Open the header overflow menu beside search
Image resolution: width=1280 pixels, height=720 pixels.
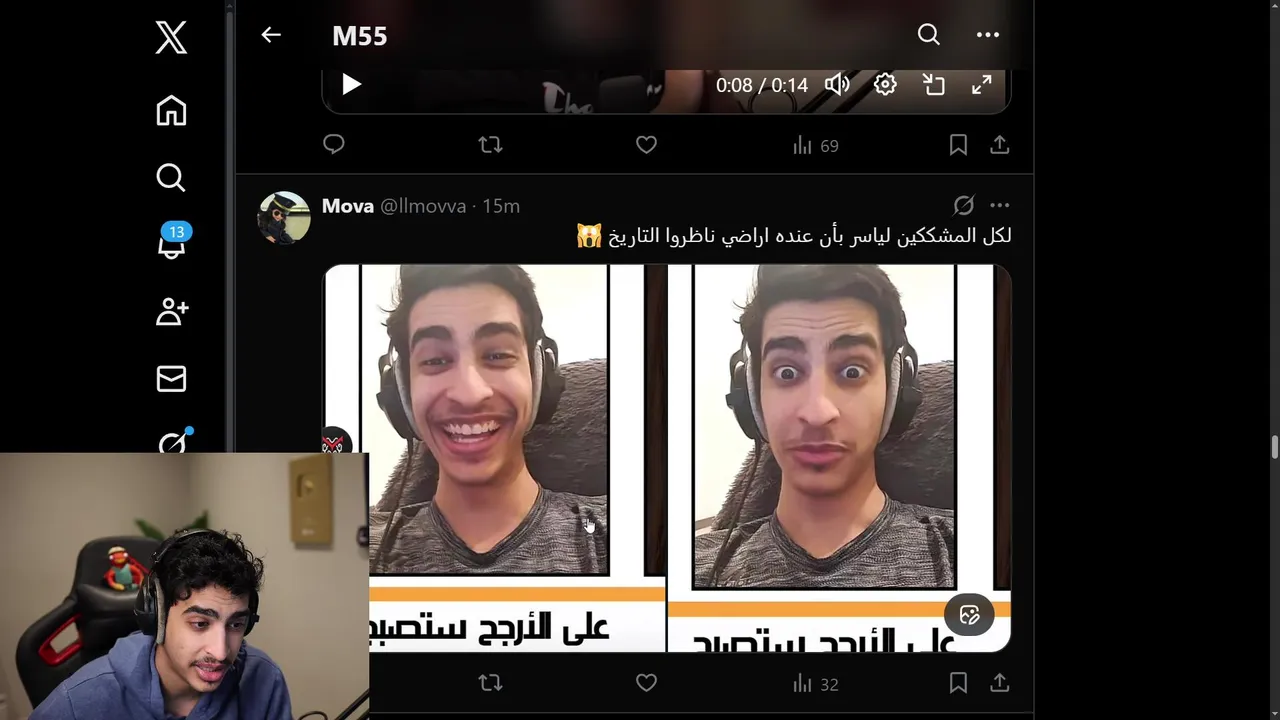[x=987, y=35]
